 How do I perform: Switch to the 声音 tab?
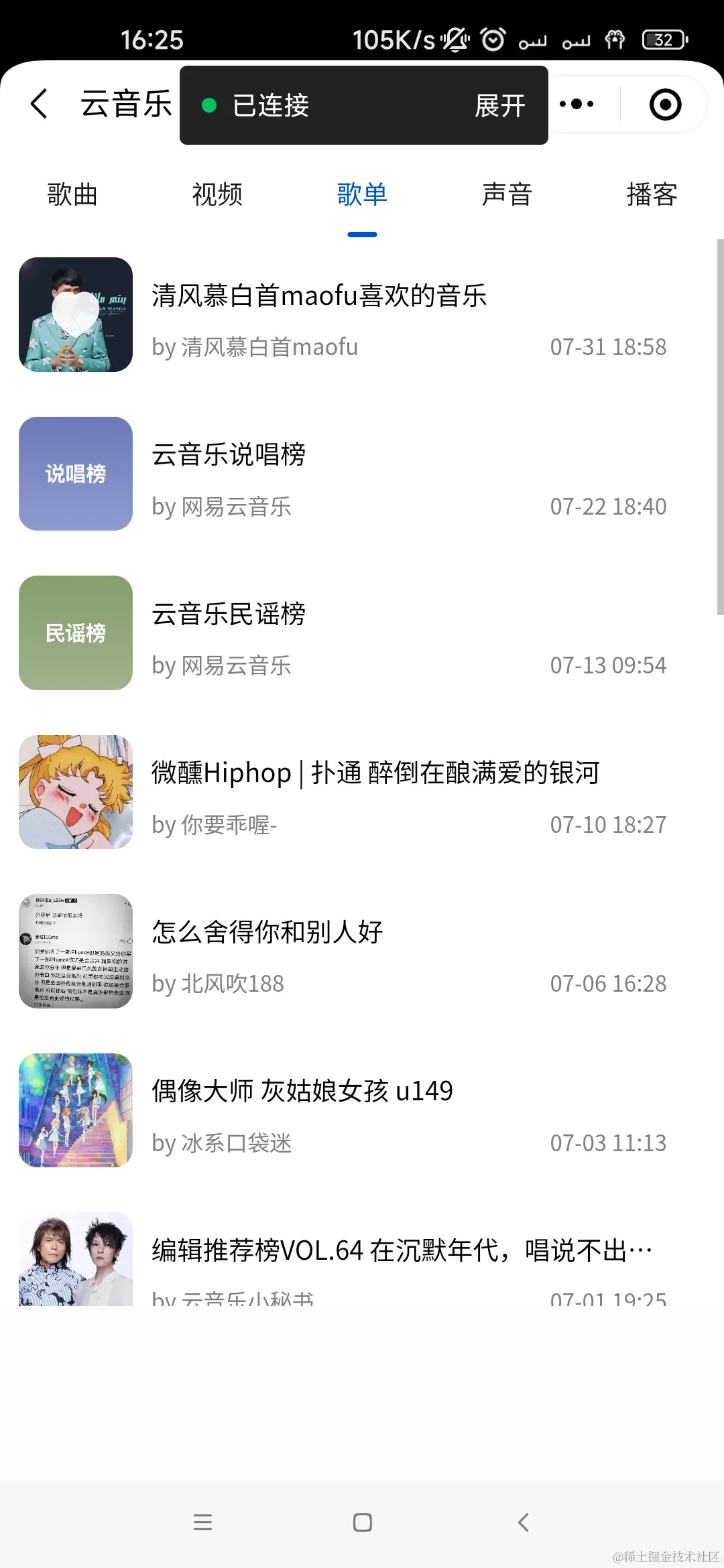[507, 194]
